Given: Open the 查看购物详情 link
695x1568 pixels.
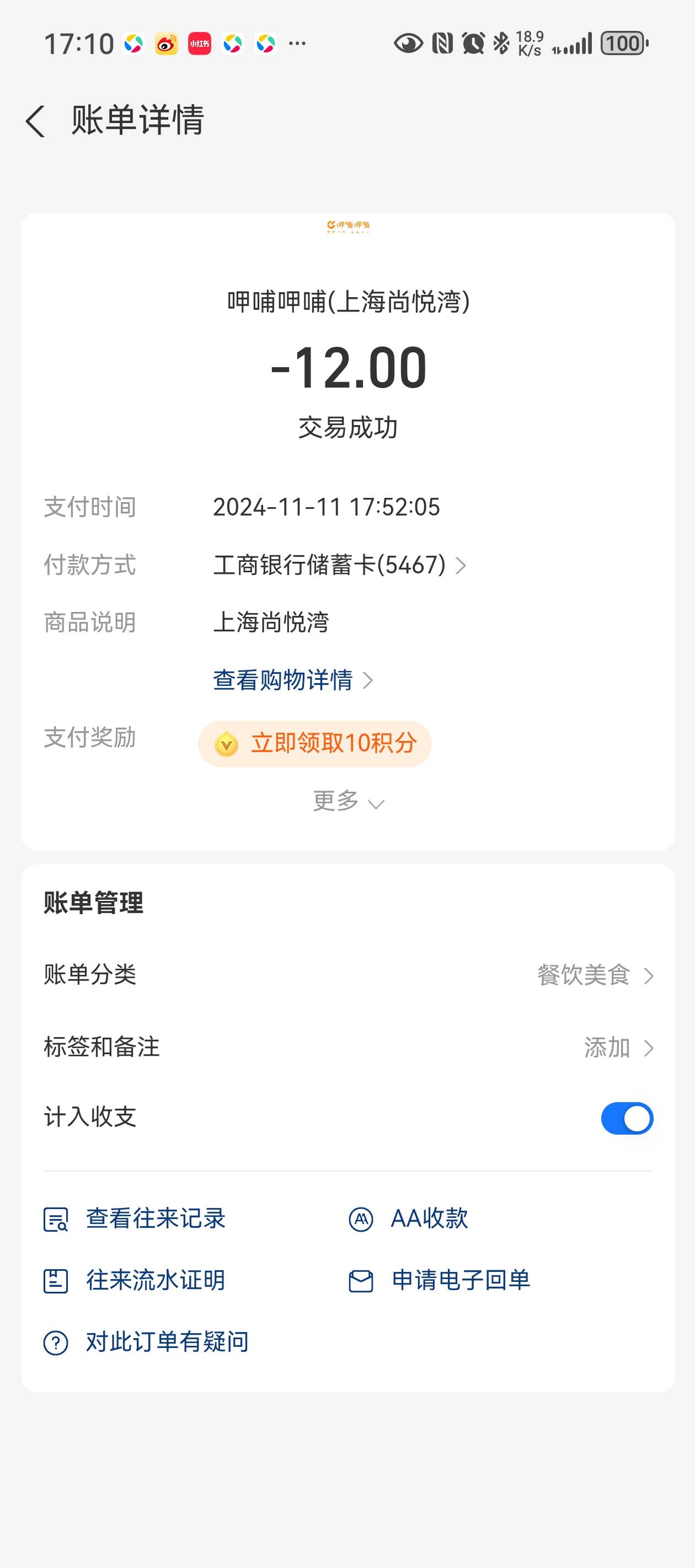Looking at the screenshot, I should point(293,680).
